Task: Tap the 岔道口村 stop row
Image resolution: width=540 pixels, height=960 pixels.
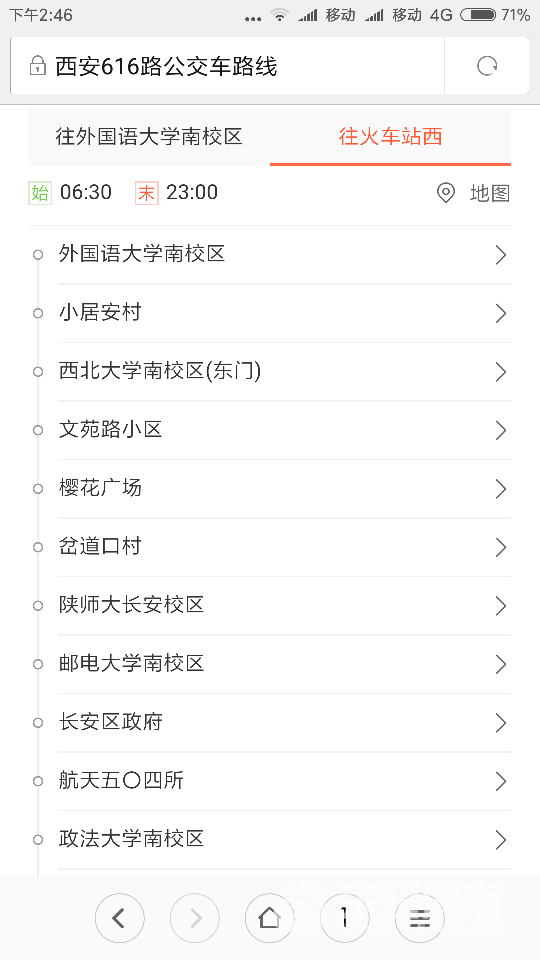Action: point(269,547)
